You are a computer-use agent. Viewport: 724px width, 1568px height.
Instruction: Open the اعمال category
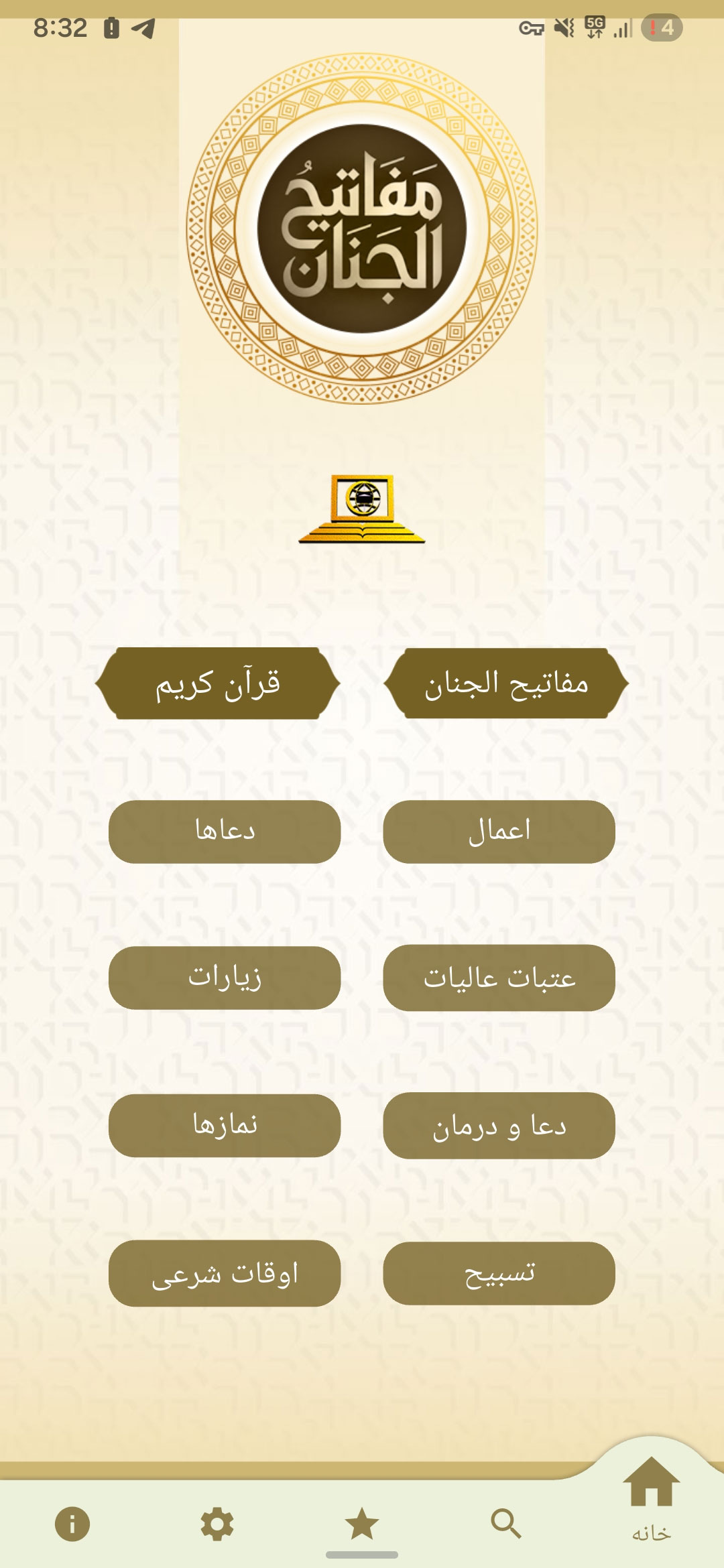(x=499, y=832)
